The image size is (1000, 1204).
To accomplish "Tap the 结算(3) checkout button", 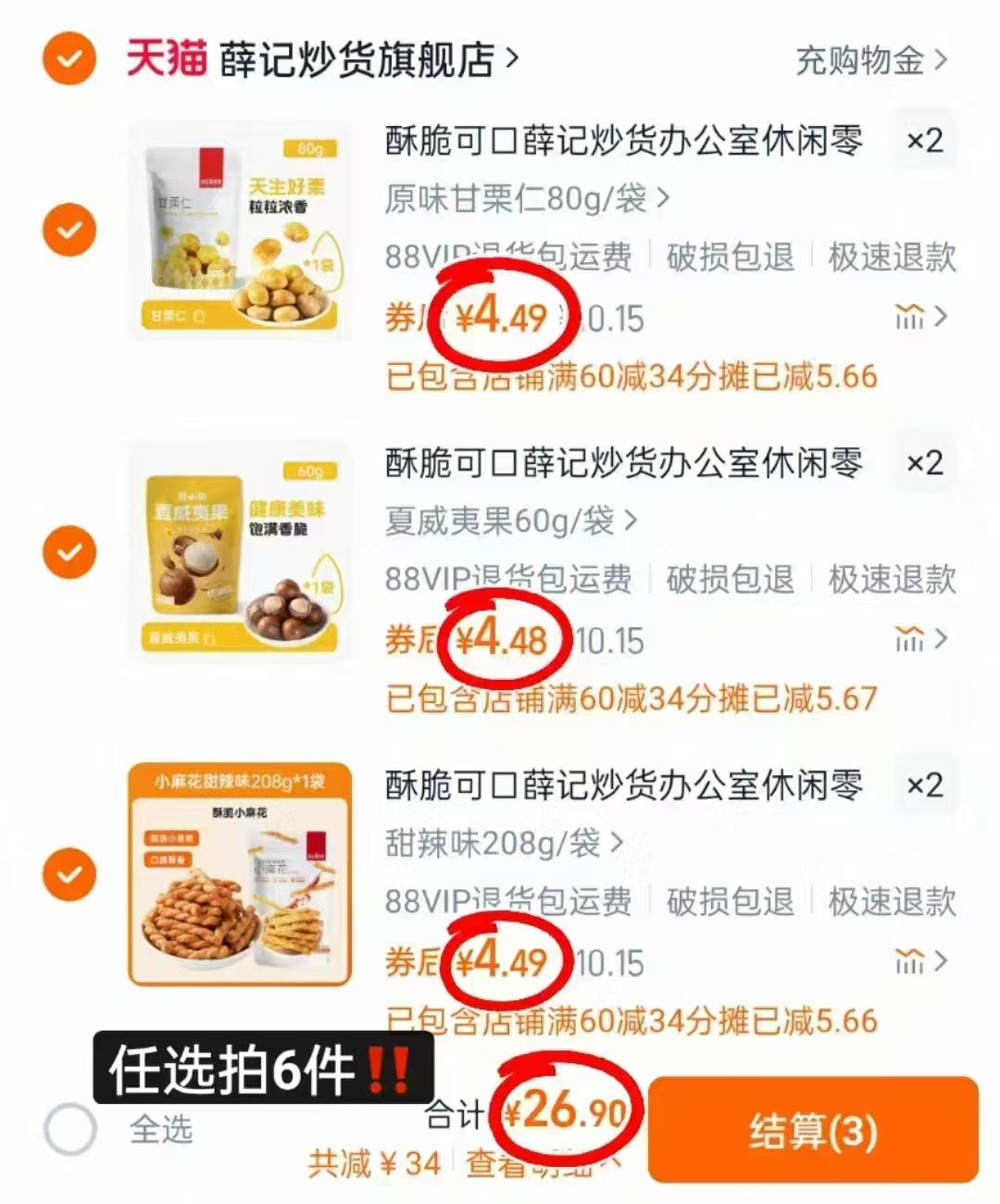I will 813,1132.
